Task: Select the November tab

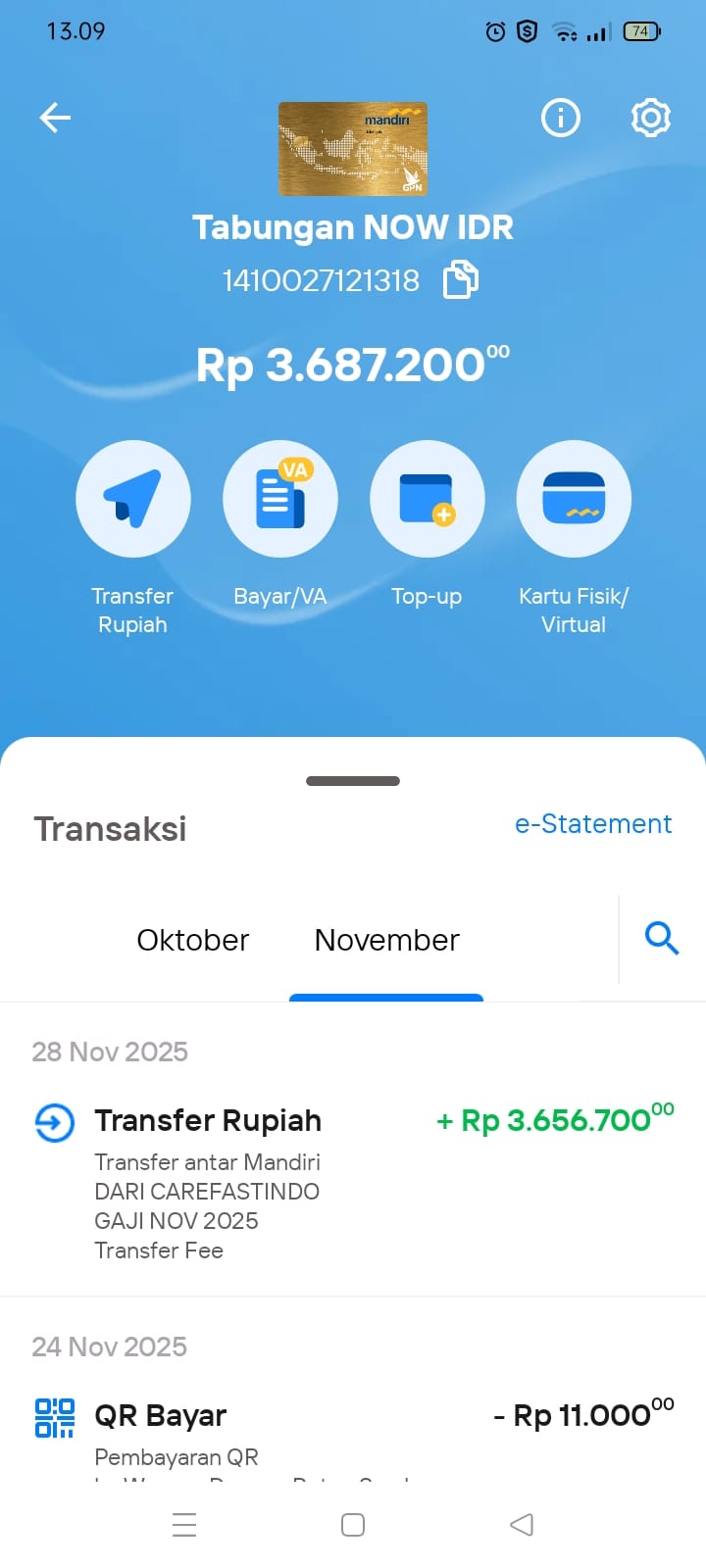Action: point(386,940)
